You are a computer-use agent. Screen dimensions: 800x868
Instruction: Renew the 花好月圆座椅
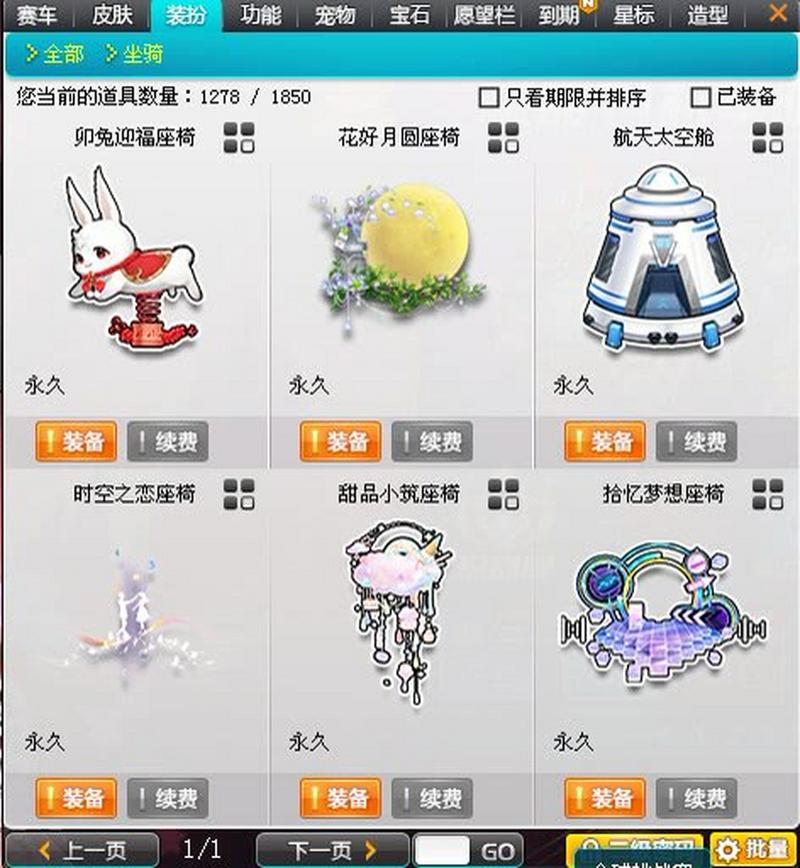432,441
